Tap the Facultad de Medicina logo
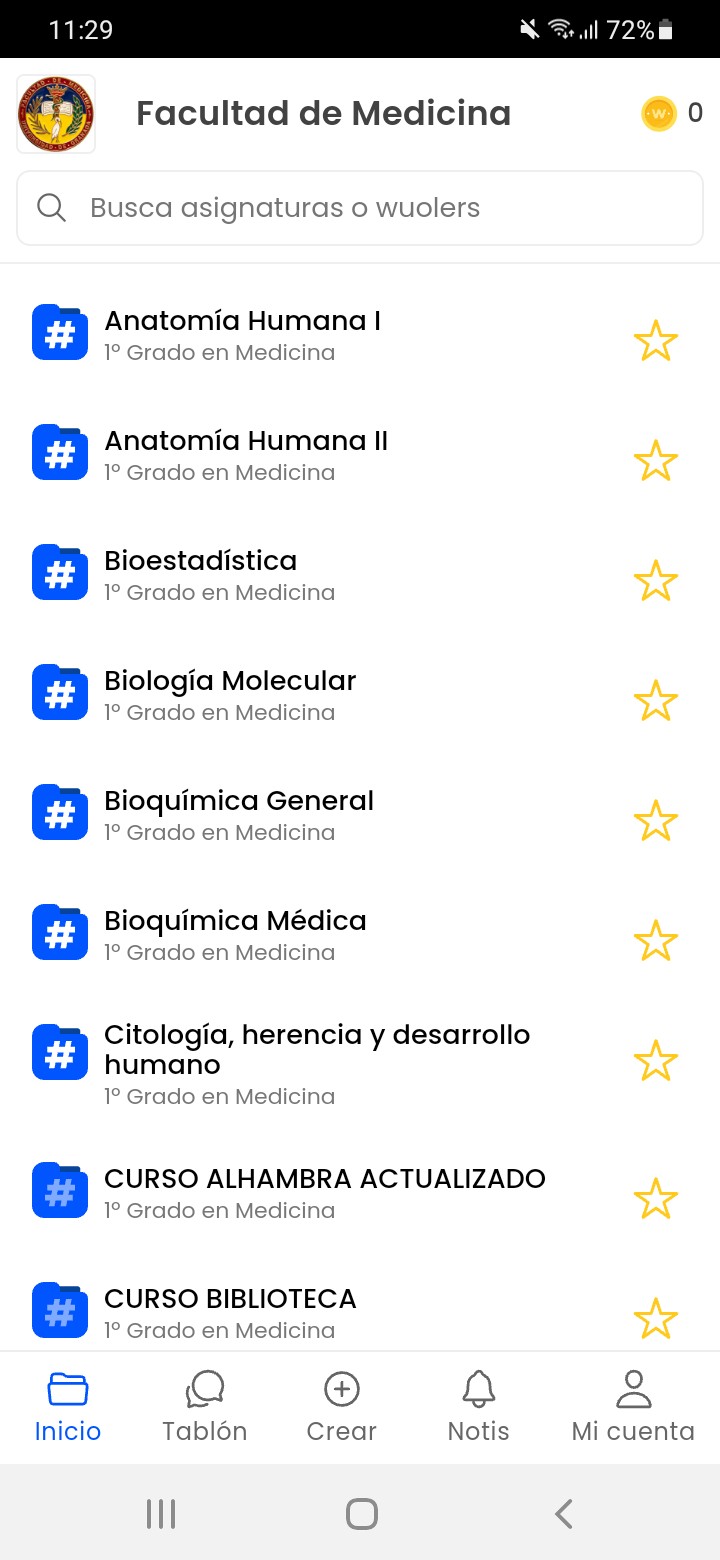720x1560 pixels. pos(56,114)
